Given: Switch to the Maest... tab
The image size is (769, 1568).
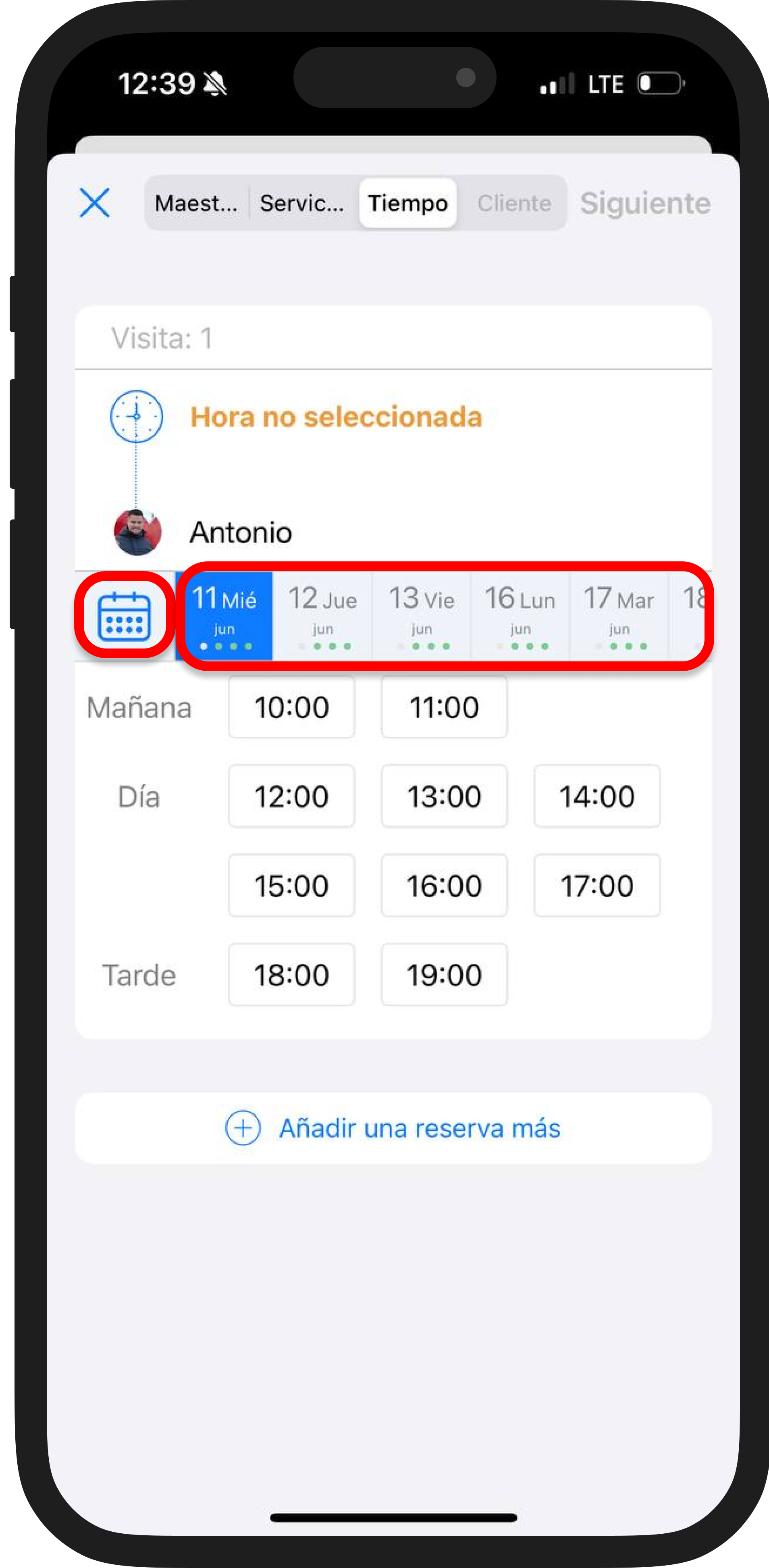Looking at the screenshot, I should coord(196,203).
